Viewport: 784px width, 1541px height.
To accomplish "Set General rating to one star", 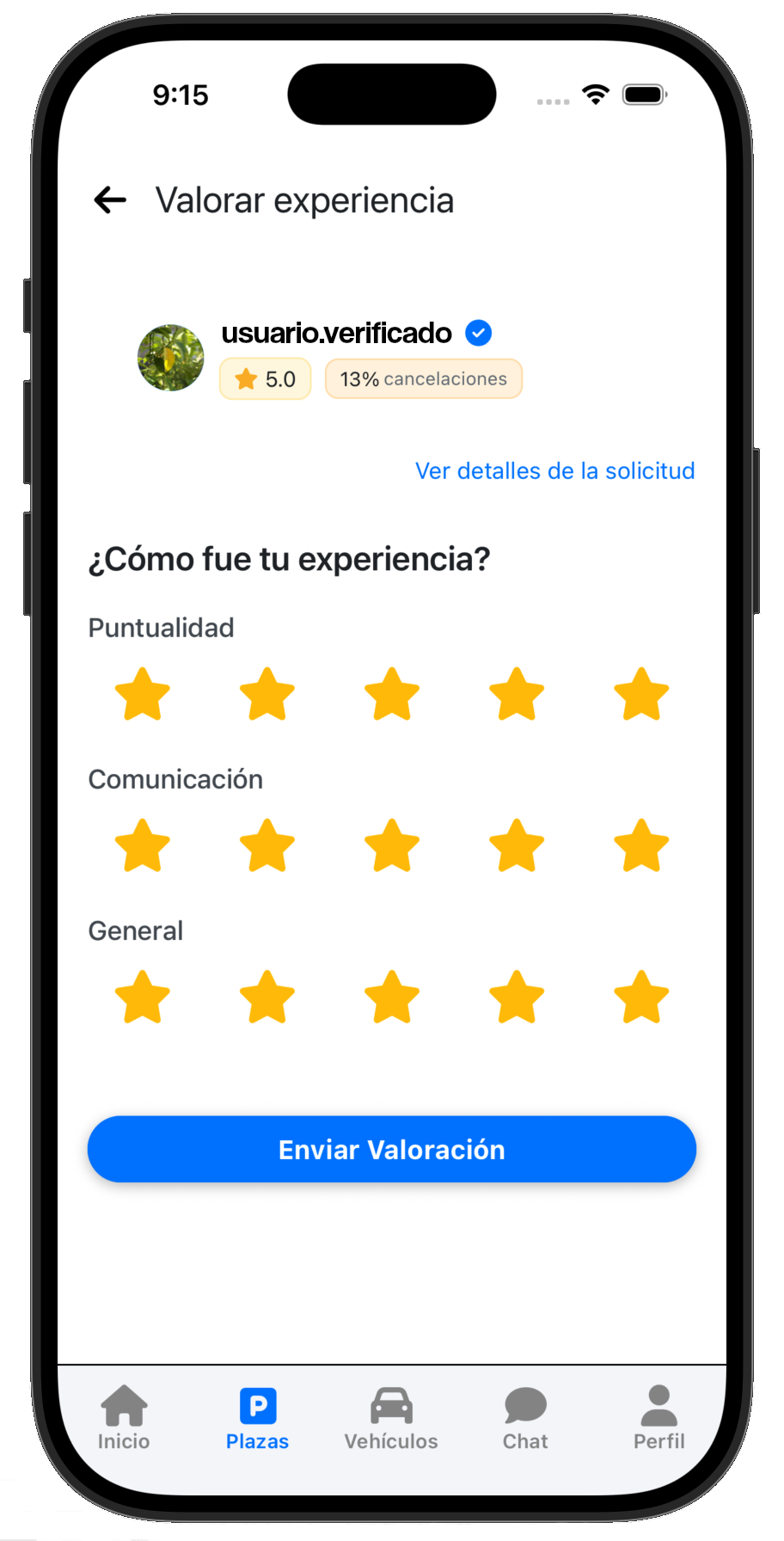I will click(x=143, y=997).
